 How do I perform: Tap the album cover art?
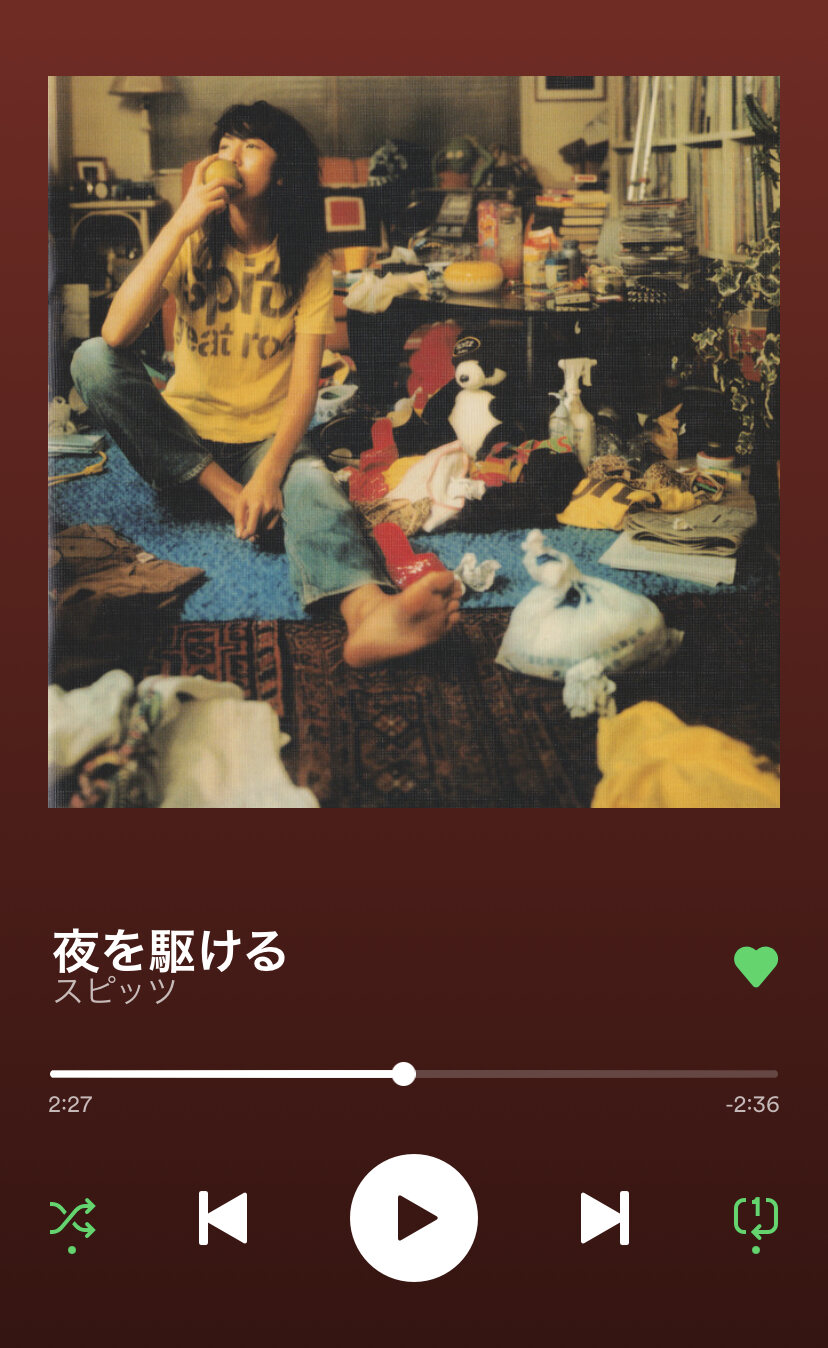point(413,441)
